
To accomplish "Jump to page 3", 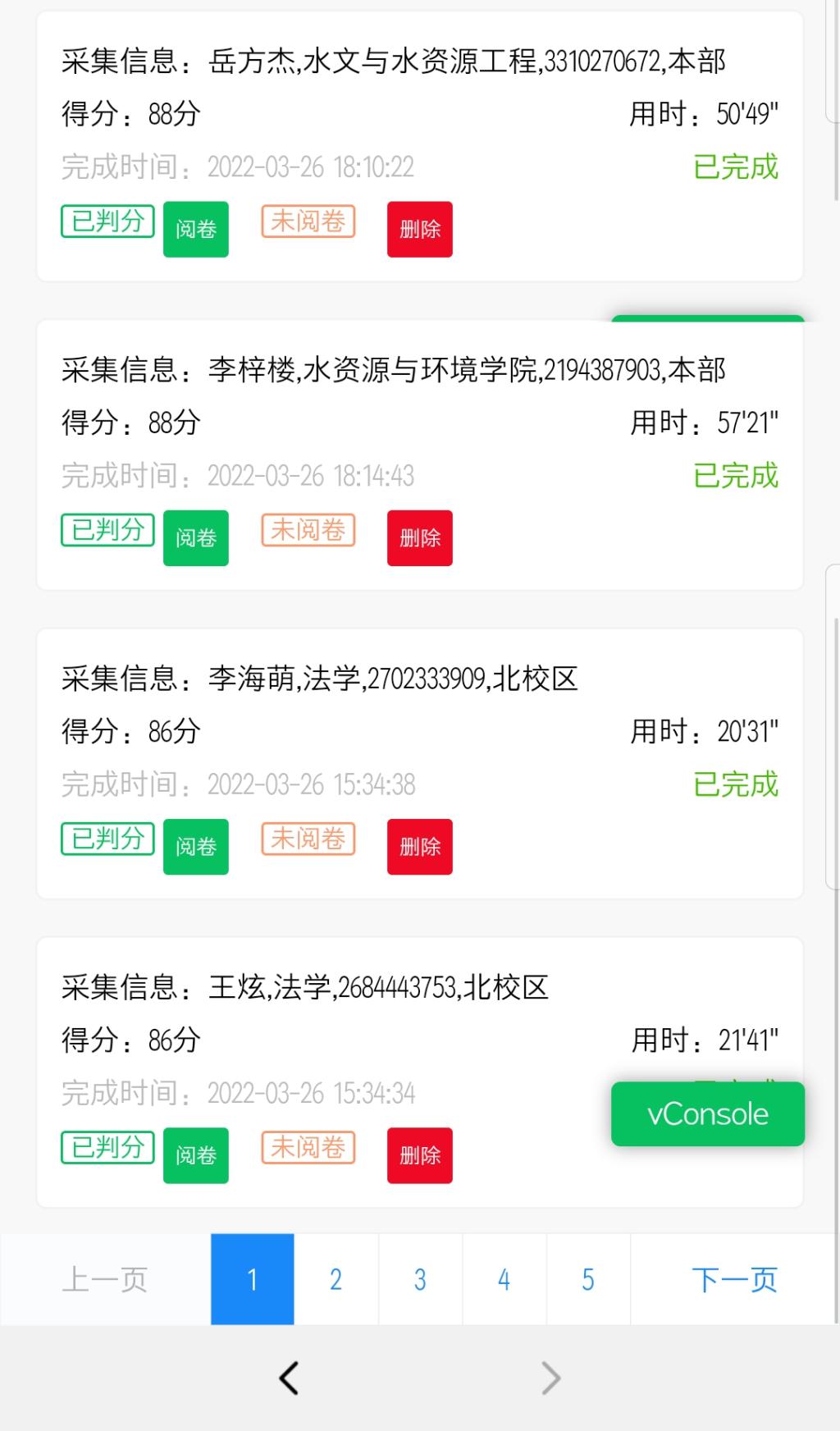I will tap(420, 1279).
